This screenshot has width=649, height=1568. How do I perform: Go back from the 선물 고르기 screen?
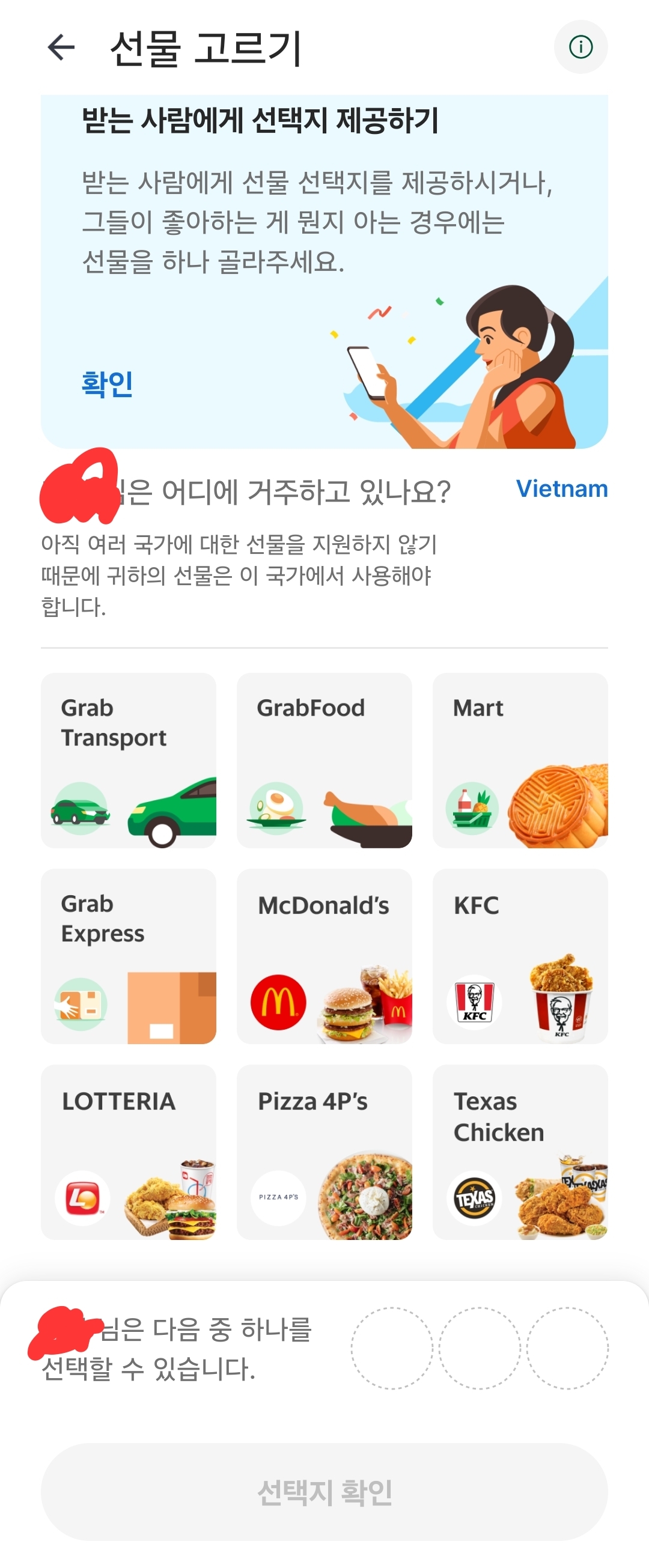(61, 47)
